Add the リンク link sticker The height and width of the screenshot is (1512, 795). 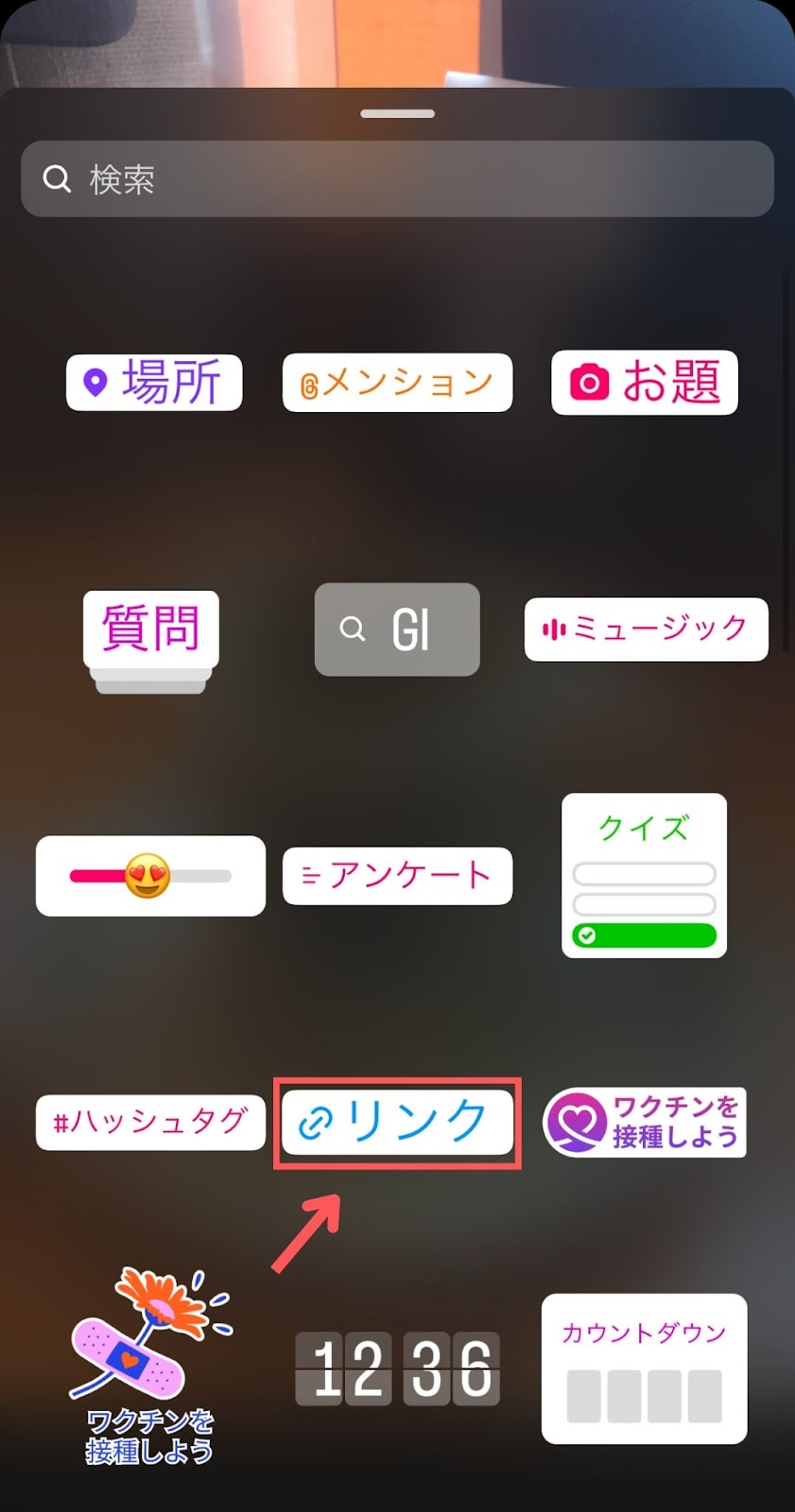tap(397, 1123)
